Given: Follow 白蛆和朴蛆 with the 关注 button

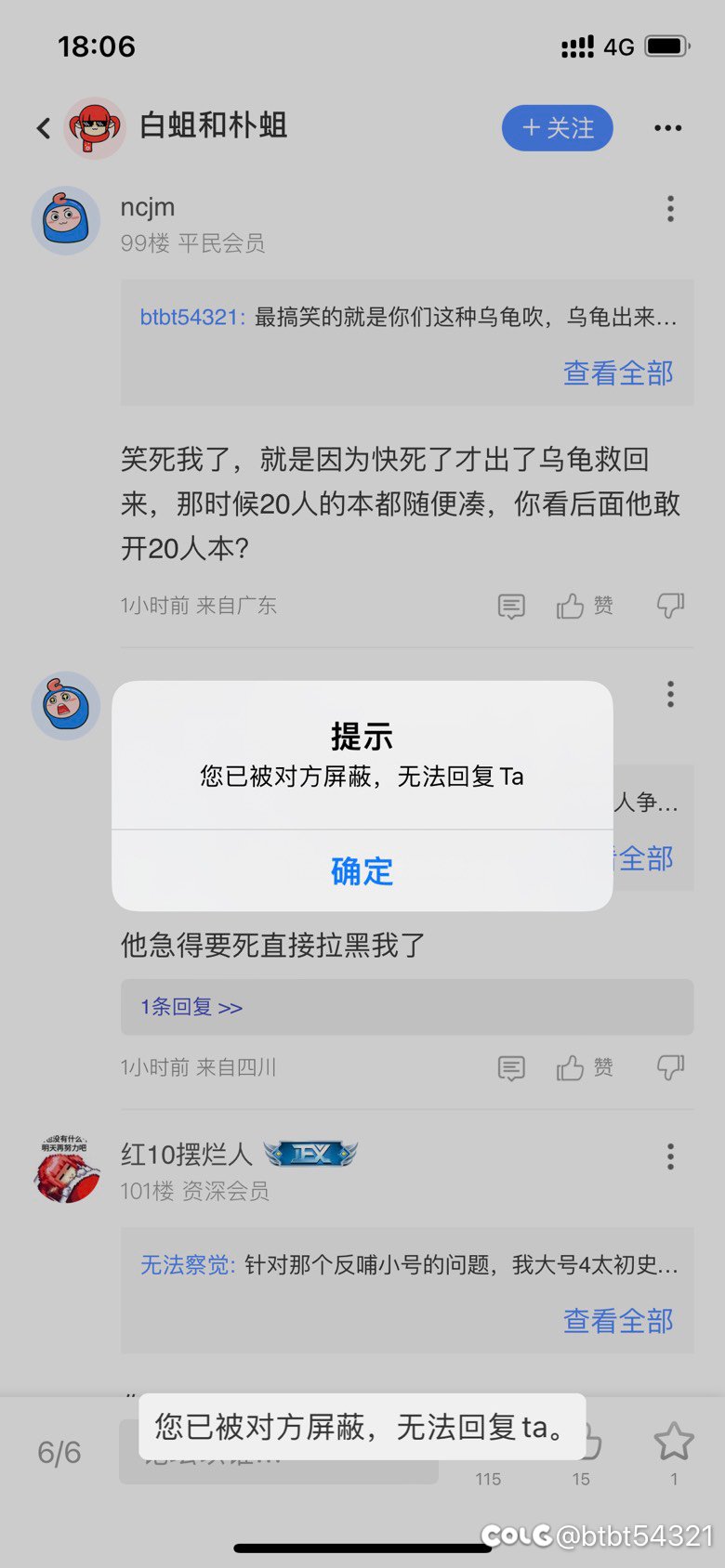Looking at the screenshot, I should (x=557, y=128).
